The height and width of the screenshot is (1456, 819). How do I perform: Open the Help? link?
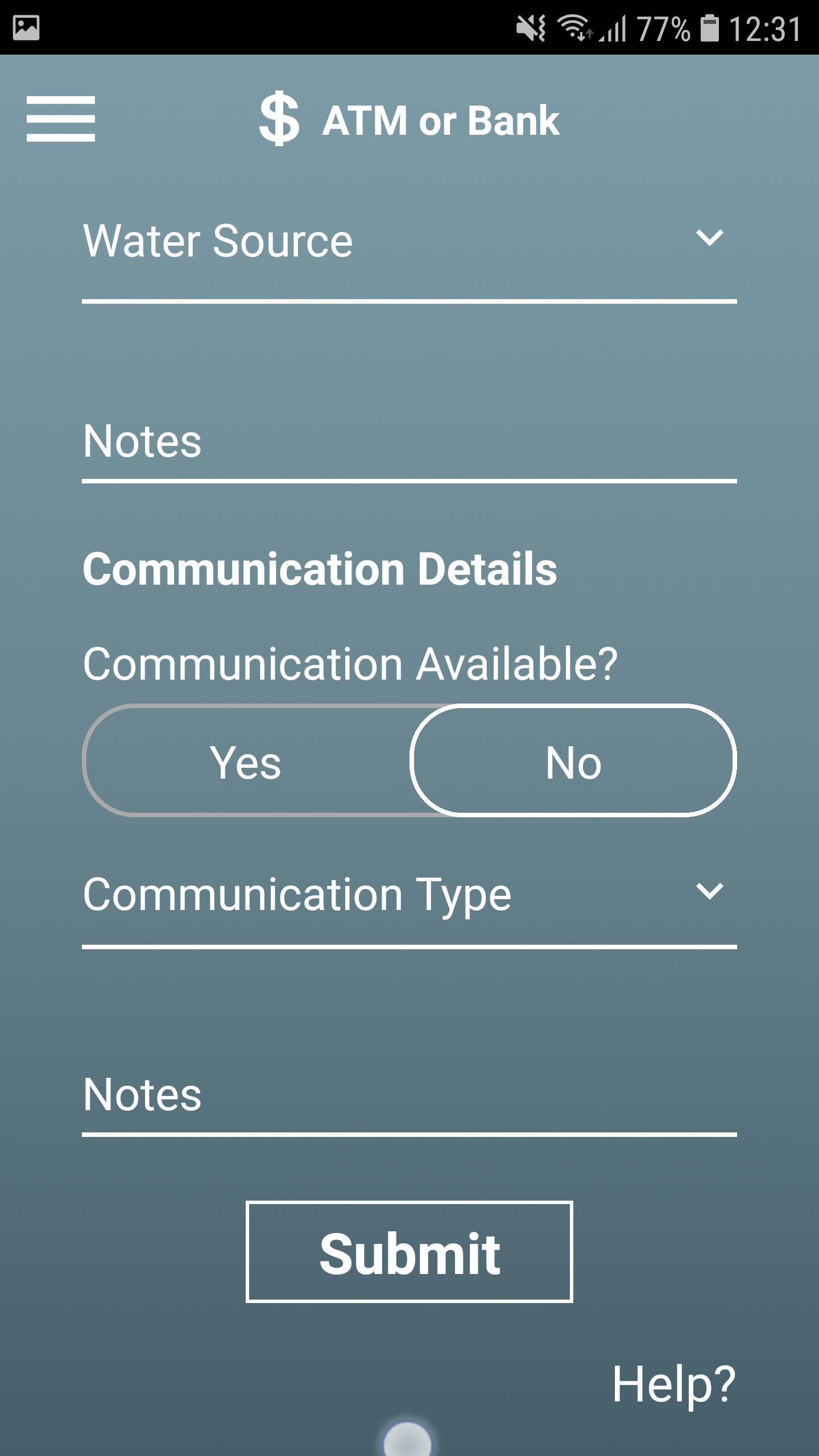[x=673, y=1384]
